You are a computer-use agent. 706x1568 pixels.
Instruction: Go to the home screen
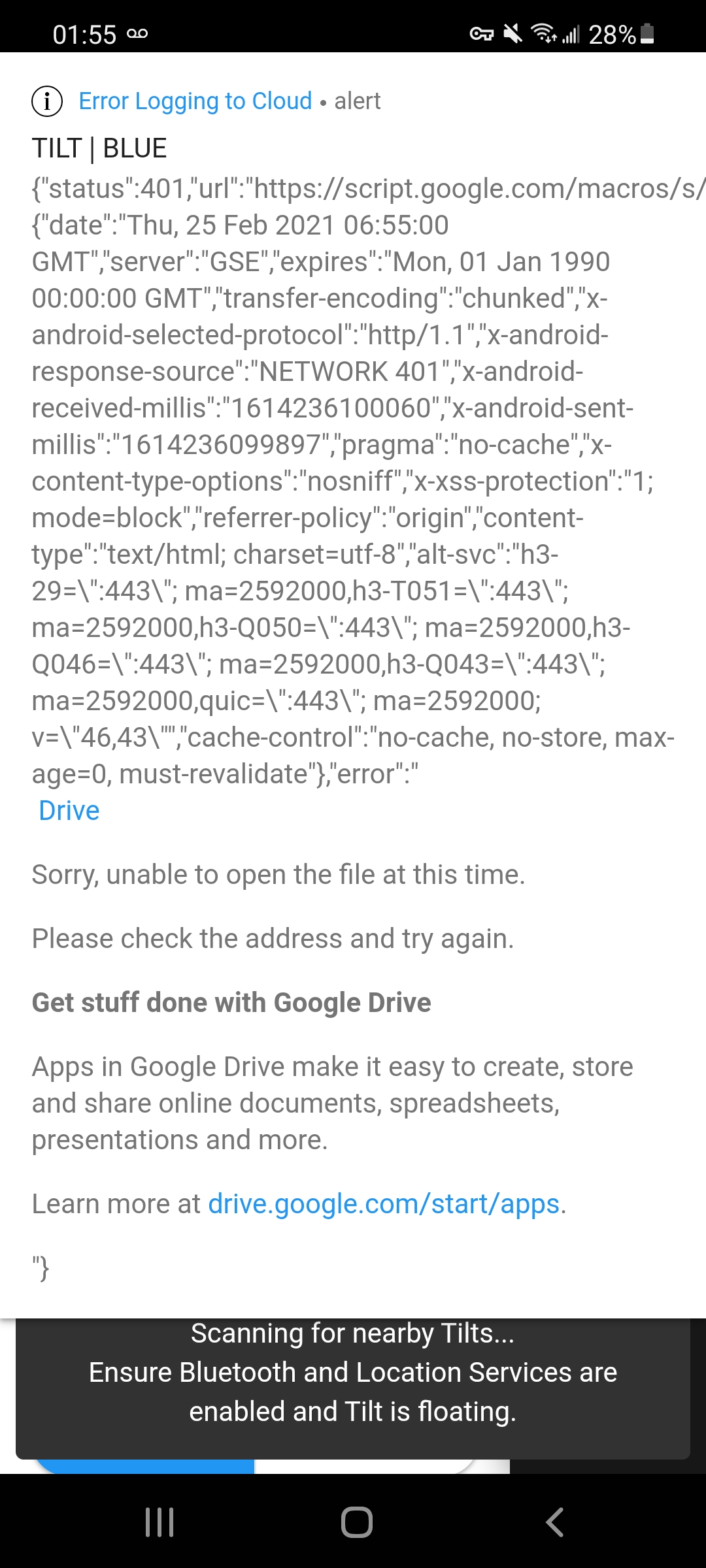[x=357, y=1522]
